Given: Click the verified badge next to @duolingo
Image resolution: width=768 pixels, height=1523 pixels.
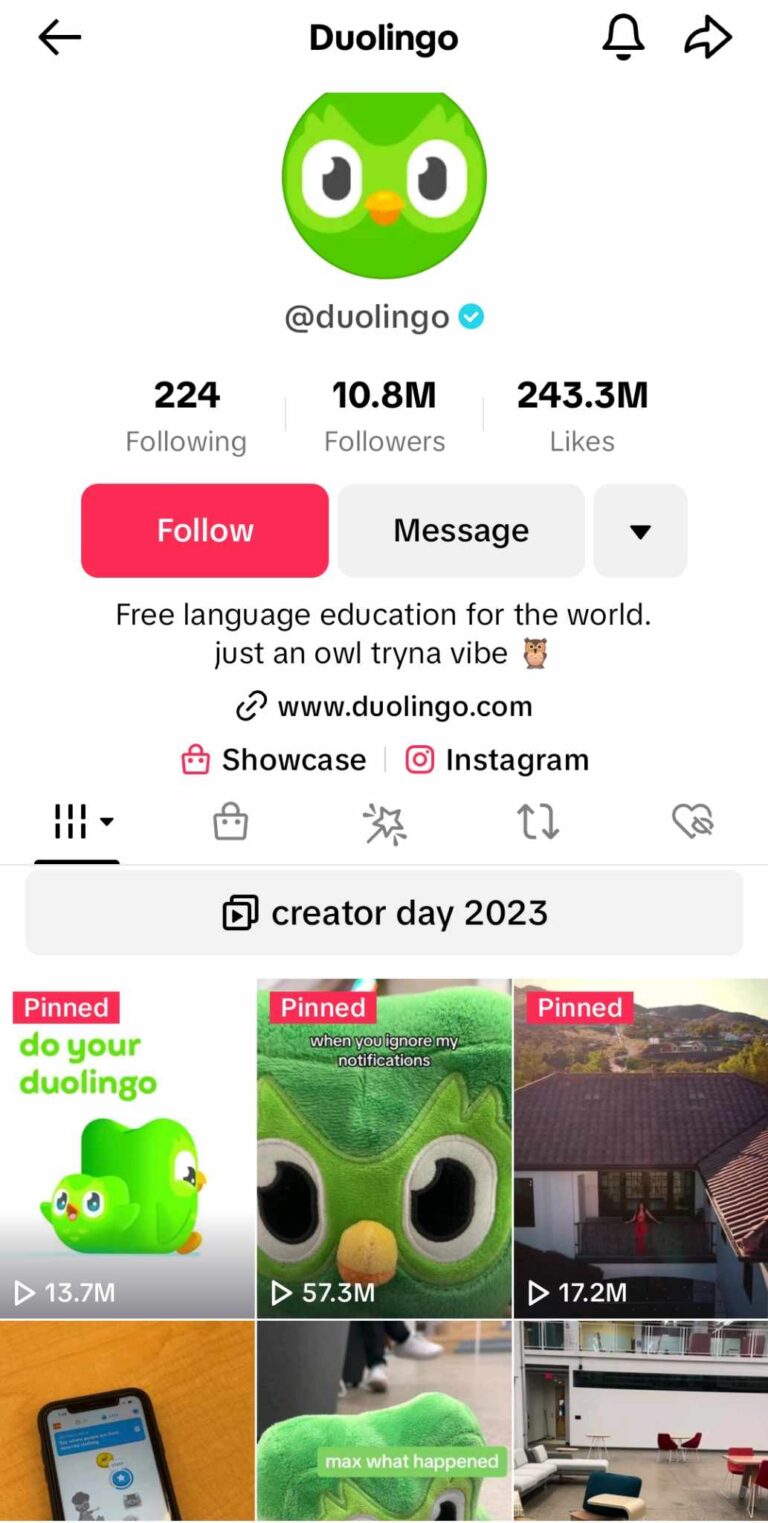Looking at the screenshot, I should point(470,316).
